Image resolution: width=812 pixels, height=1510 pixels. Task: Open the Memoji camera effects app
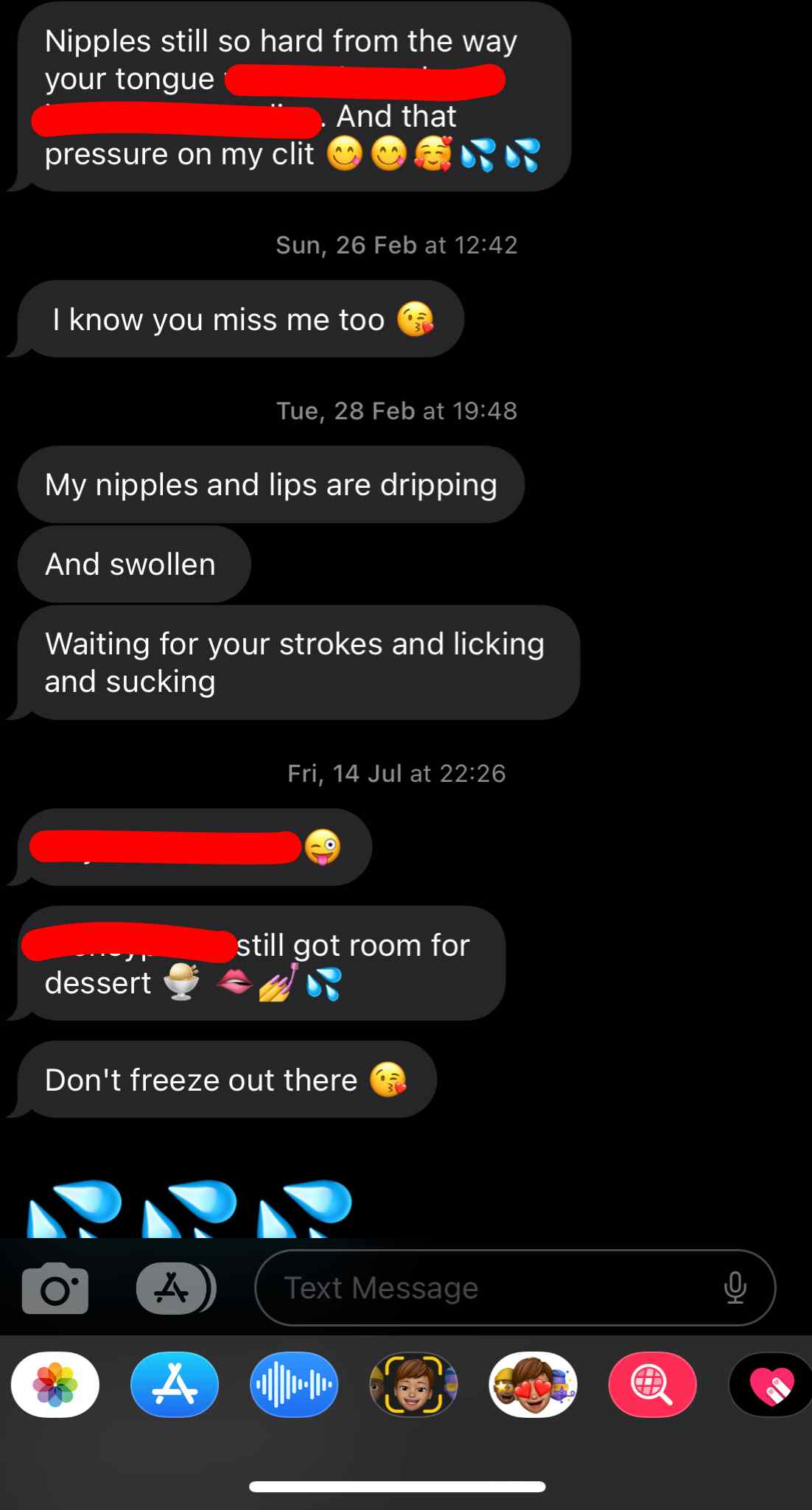tap(413, 1385)
